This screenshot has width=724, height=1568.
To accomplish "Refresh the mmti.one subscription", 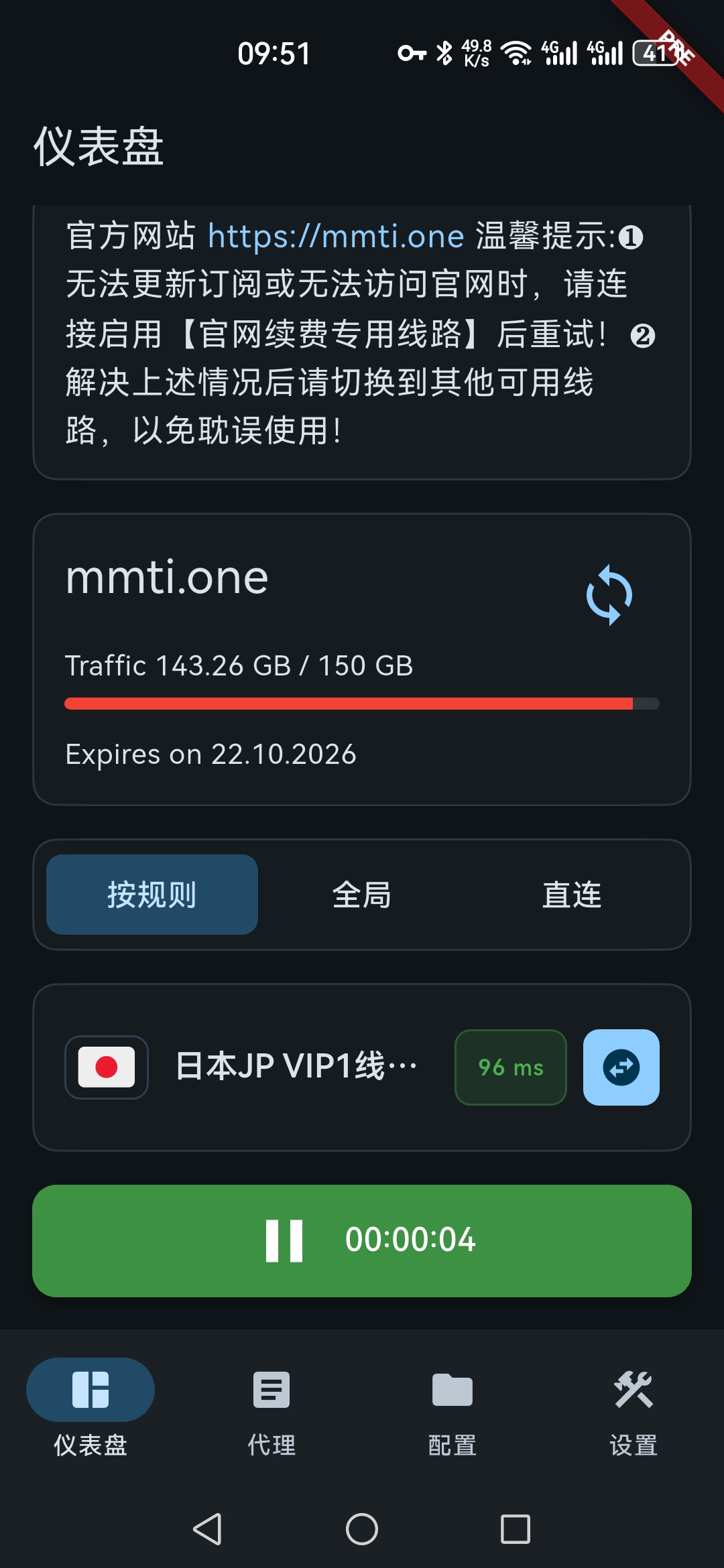I will click(609, 595).
